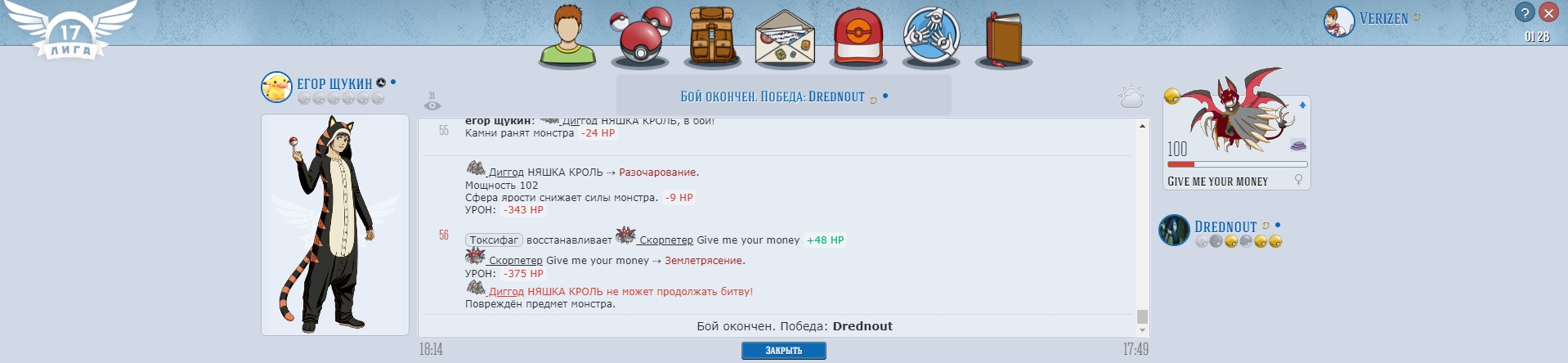Open the red cap menu
The width and height of the screenshot is (1568, 363).
point(858,37)
